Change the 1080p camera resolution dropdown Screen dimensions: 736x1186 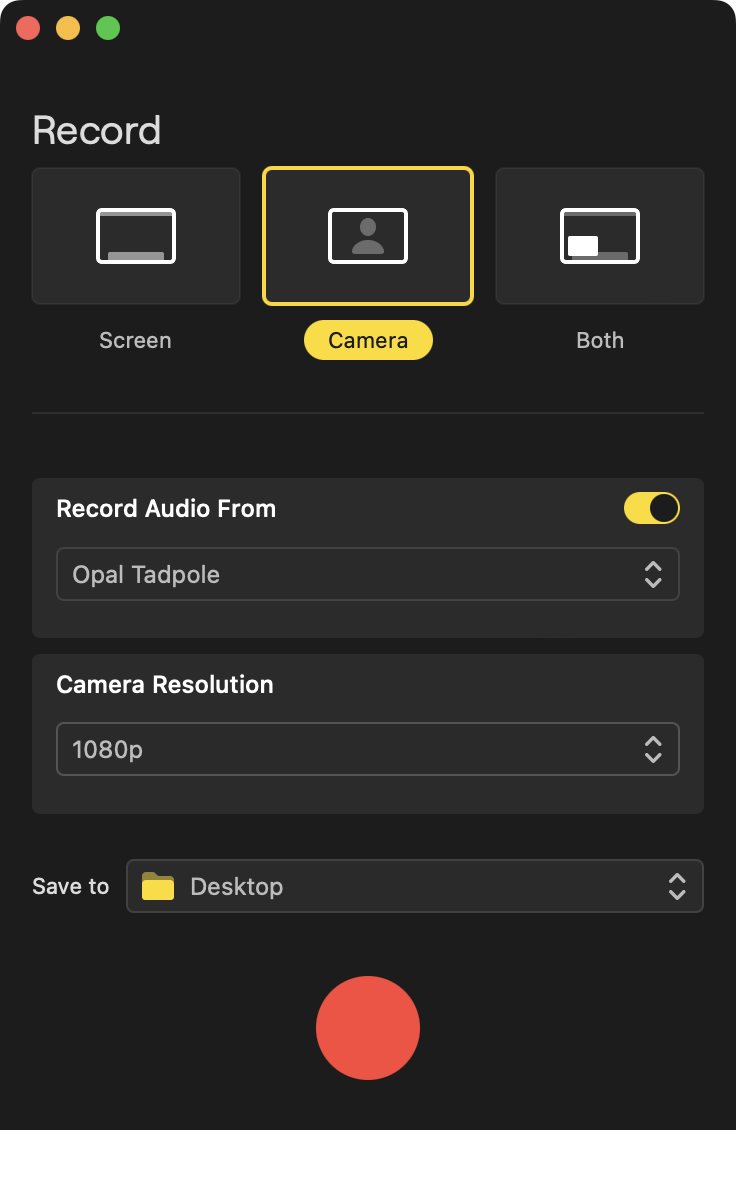[368, 749]
